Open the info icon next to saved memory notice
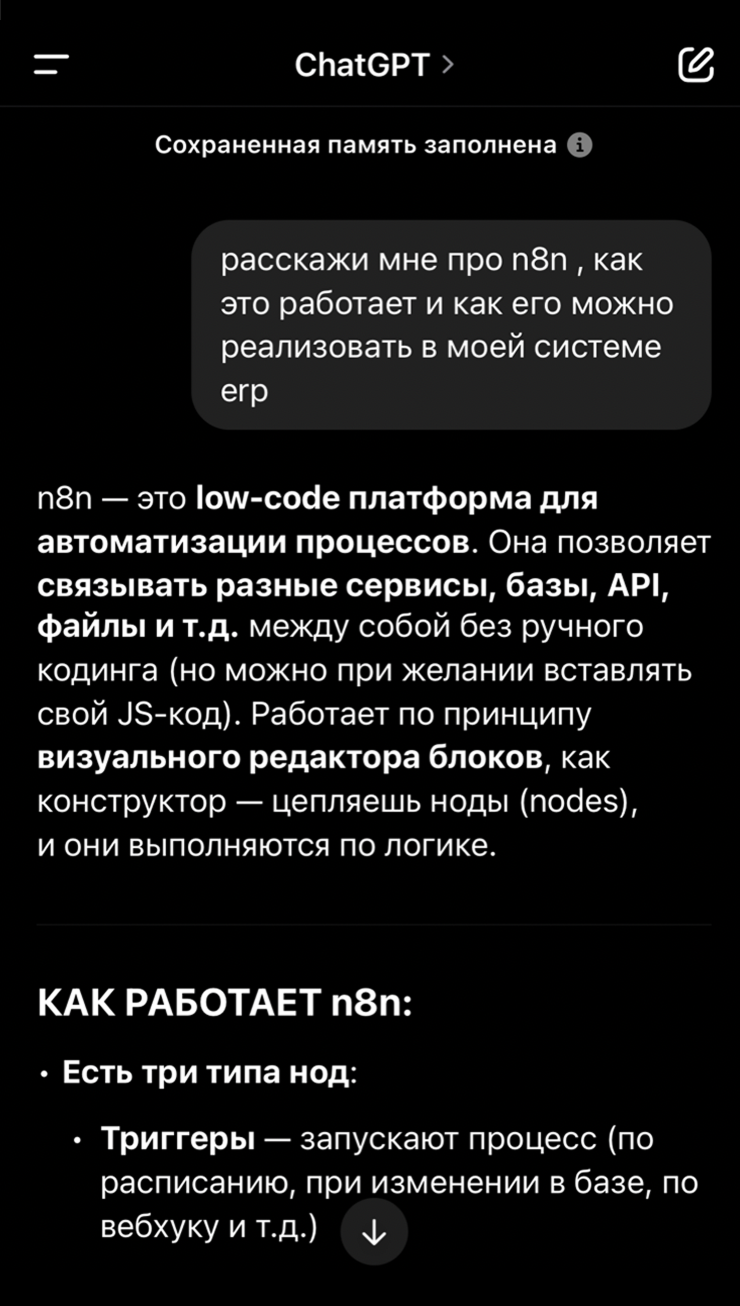Screen dimensions: 740x1306 tap(580, 146)
